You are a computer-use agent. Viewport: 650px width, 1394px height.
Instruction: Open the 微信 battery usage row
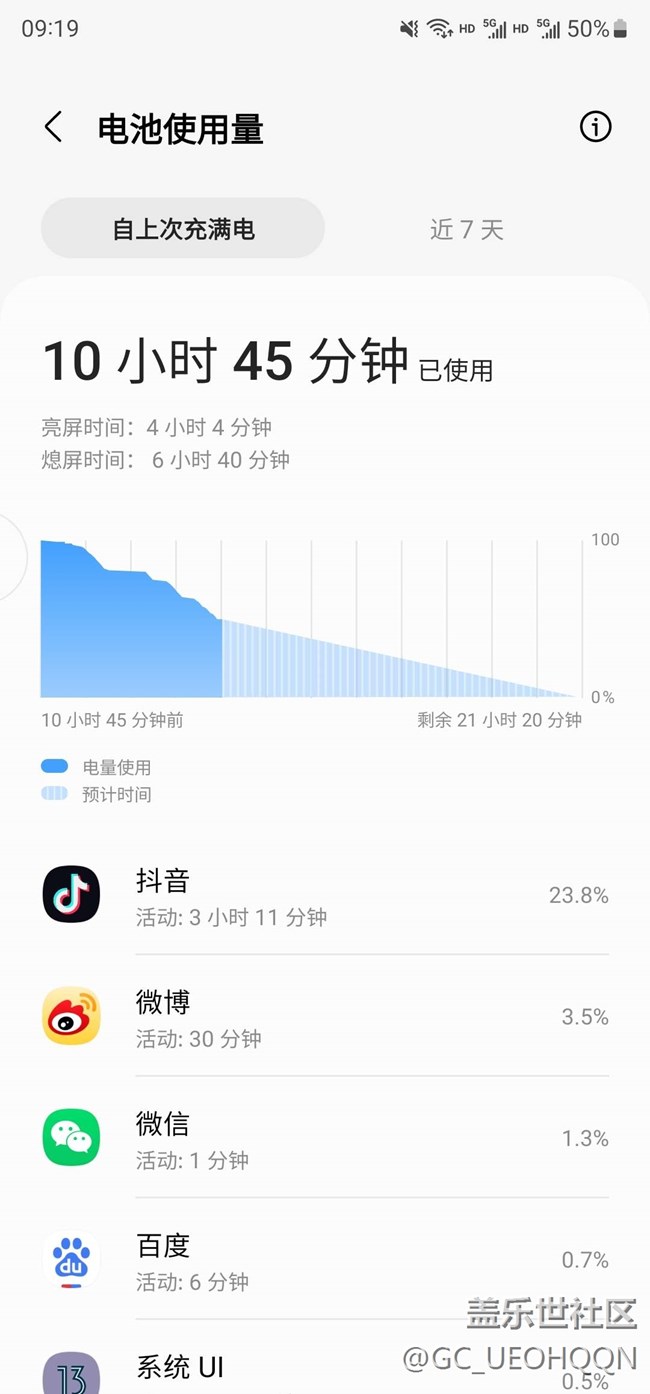click(x=325, y=1138)
